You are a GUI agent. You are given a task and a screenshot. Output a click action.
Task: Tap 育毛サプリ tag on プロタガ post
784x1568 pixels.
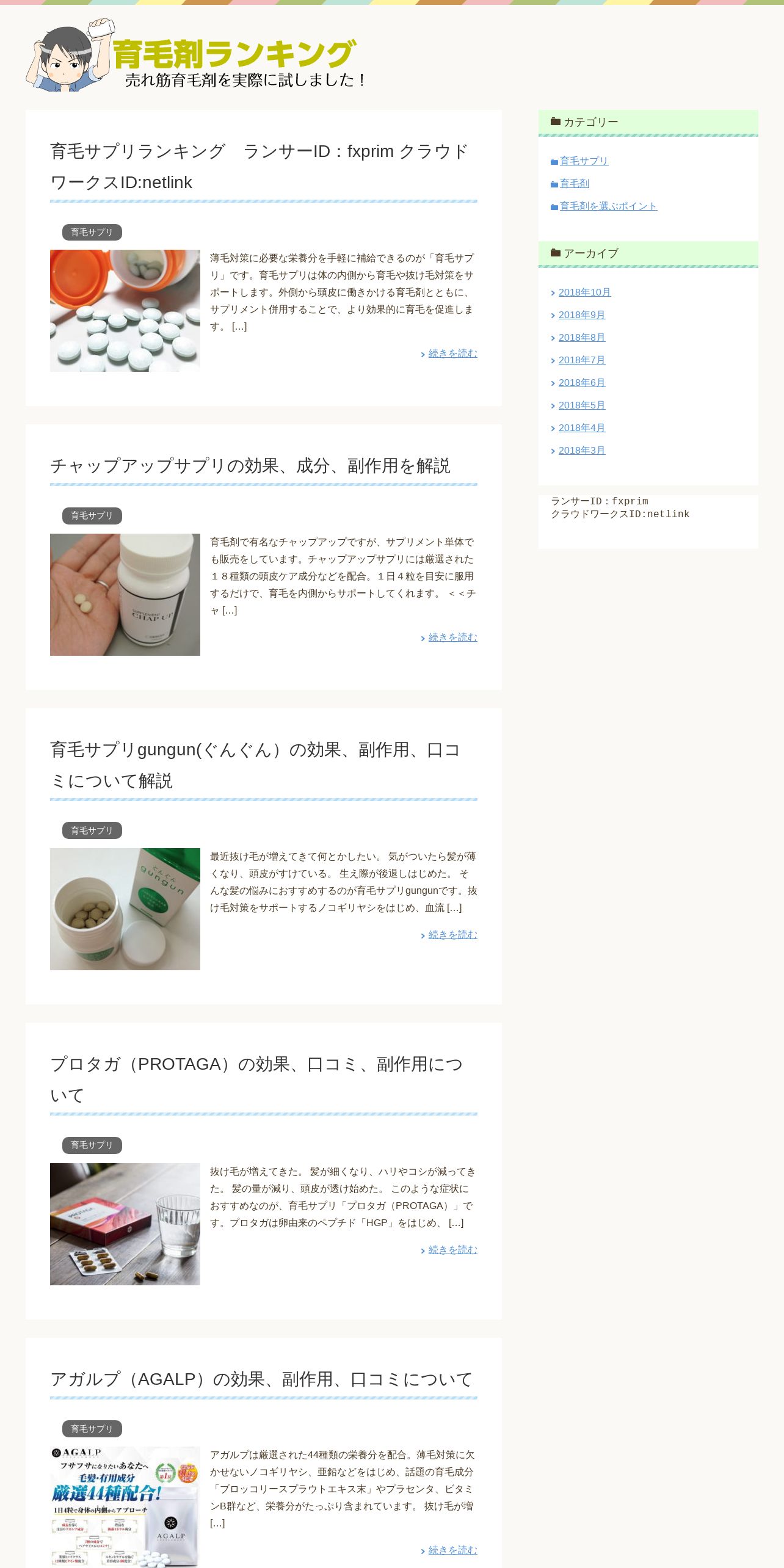click(92, 1145)
